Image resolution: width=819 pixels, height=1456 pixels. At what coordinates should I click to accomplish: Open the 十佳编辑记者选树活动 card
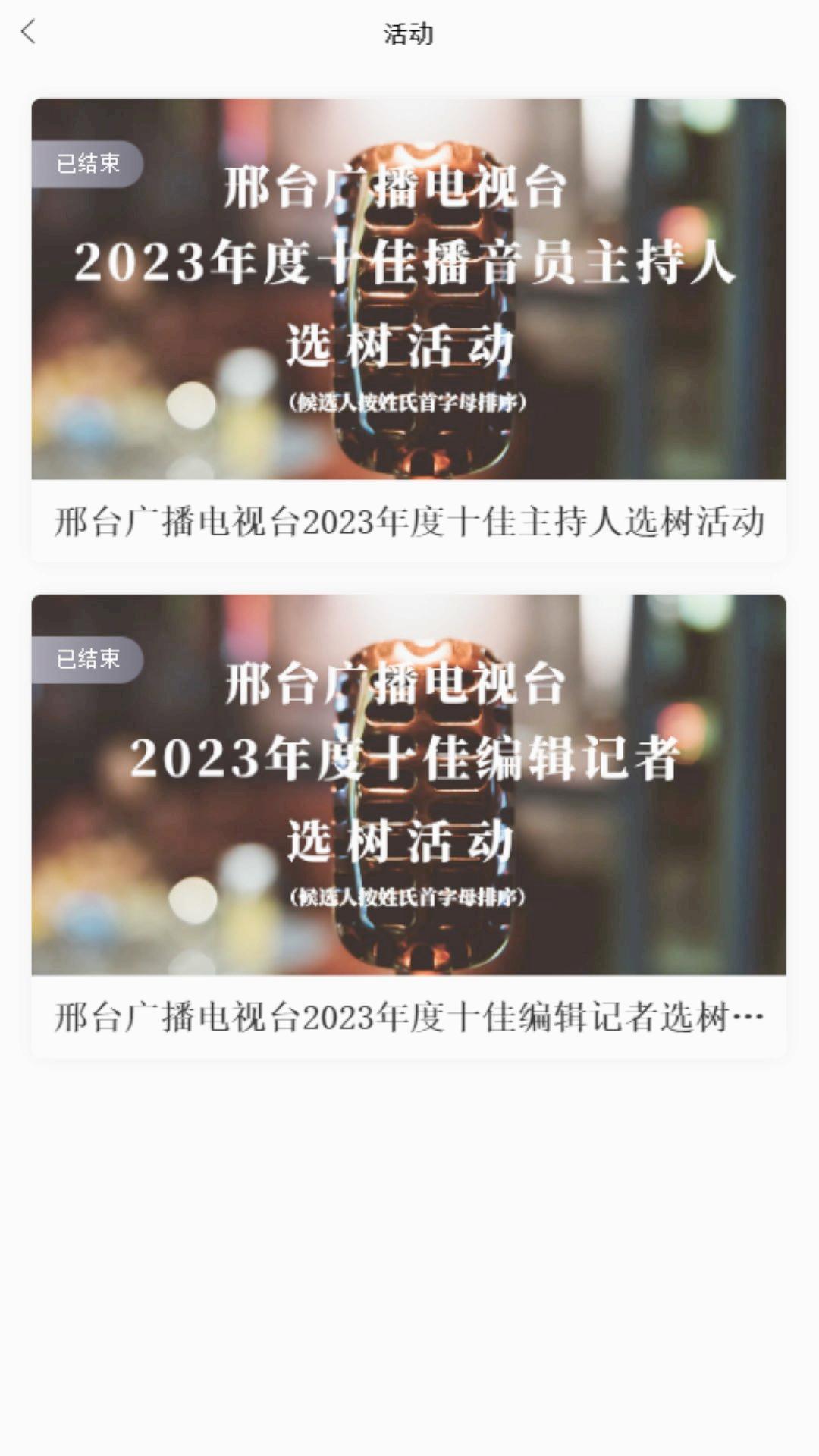pos(408,825)
